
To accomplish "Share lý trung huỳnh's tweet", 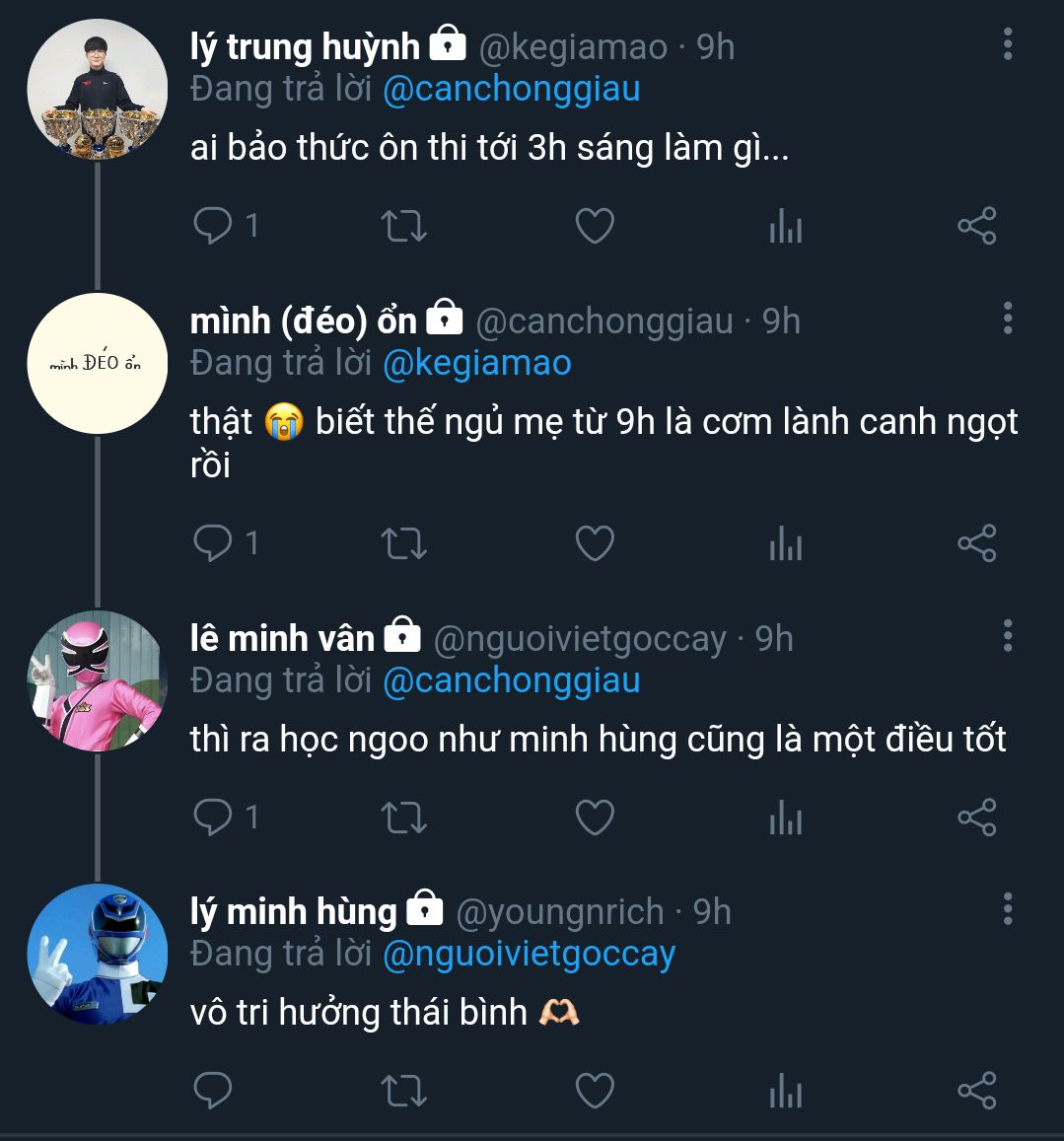I will pyautogui.click(x=976, y=226).
